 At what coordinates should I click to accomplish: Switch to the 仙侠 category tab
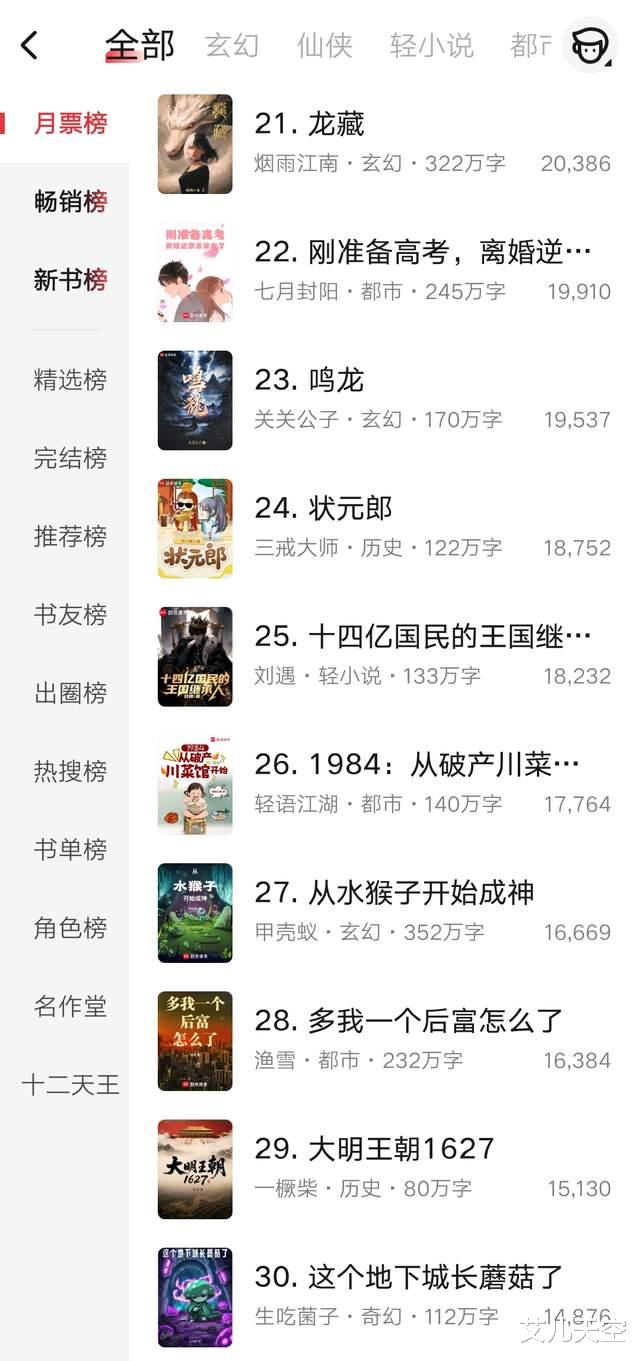[x=325, y=45]
